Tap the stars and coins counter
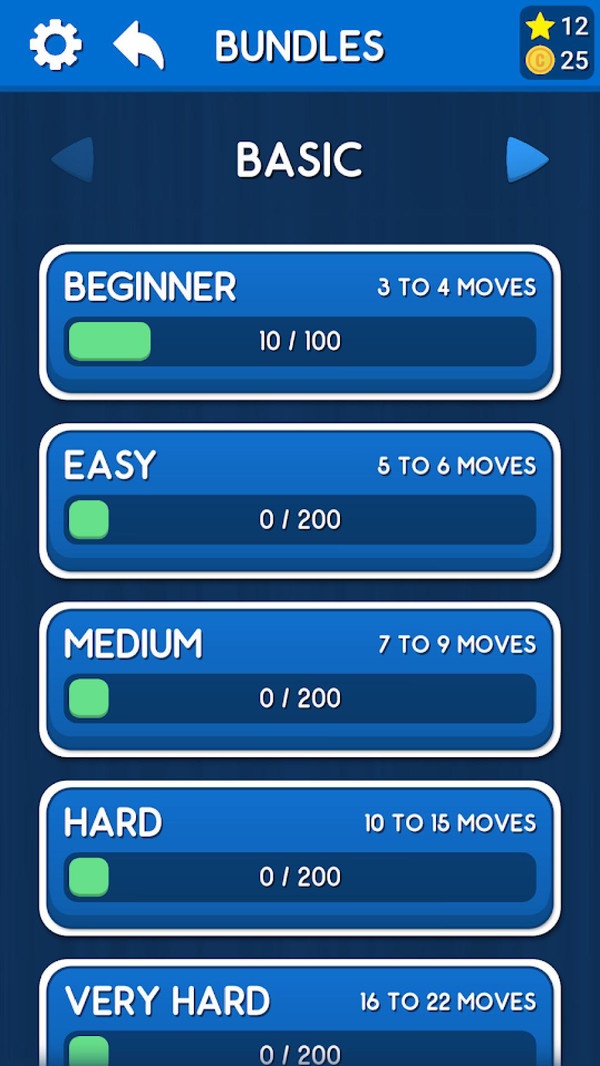The image size is (600, 1066). point(557,44)
